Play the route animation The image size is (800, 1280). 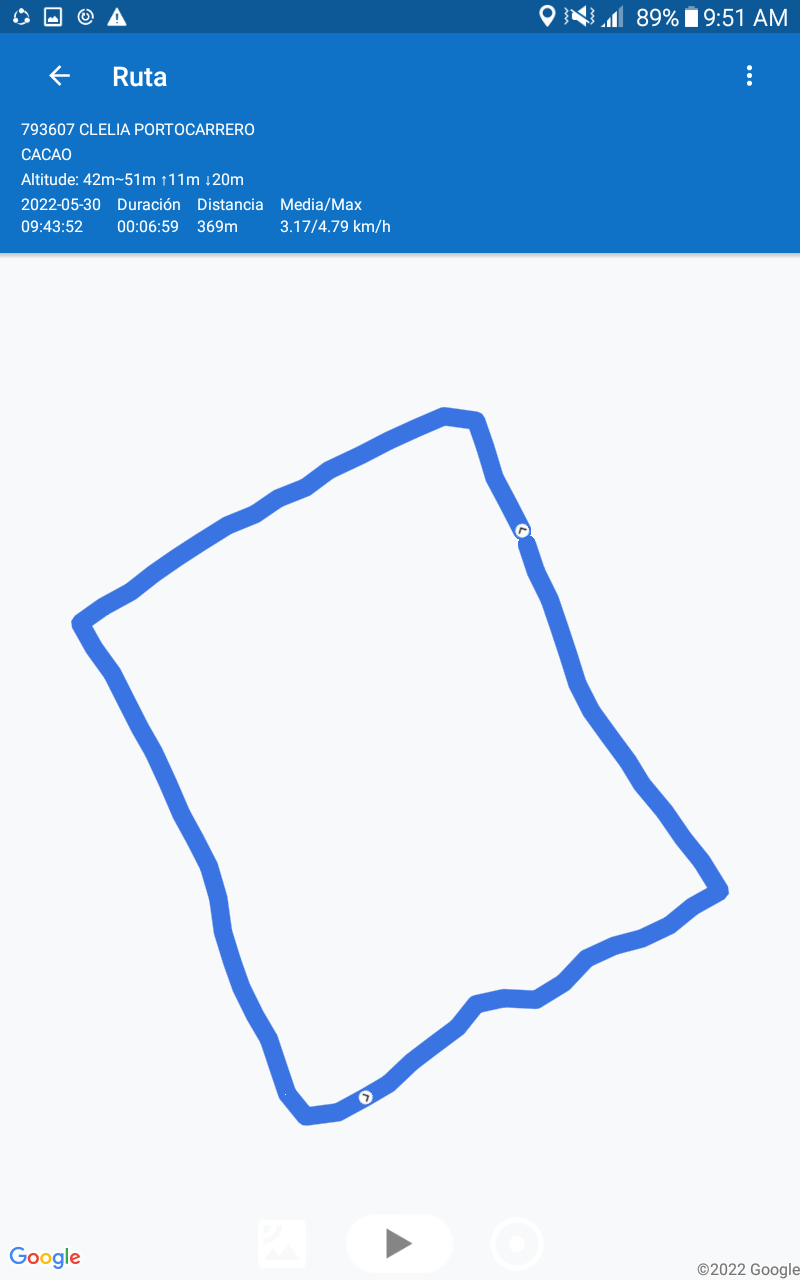point(399,1243)
